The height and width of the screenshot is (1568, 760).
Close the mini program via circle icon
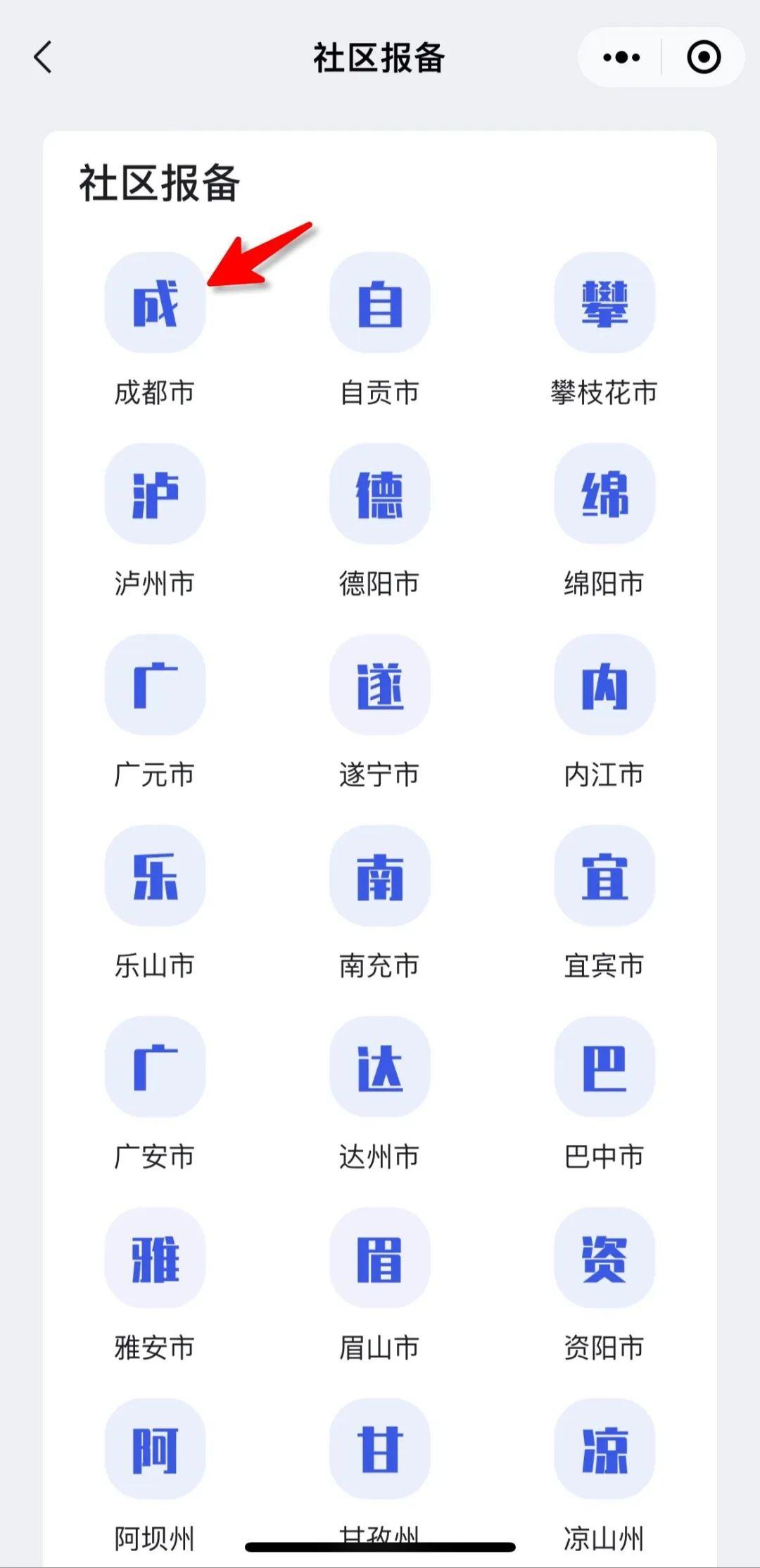pyautogui.click(x=703, y=57)
